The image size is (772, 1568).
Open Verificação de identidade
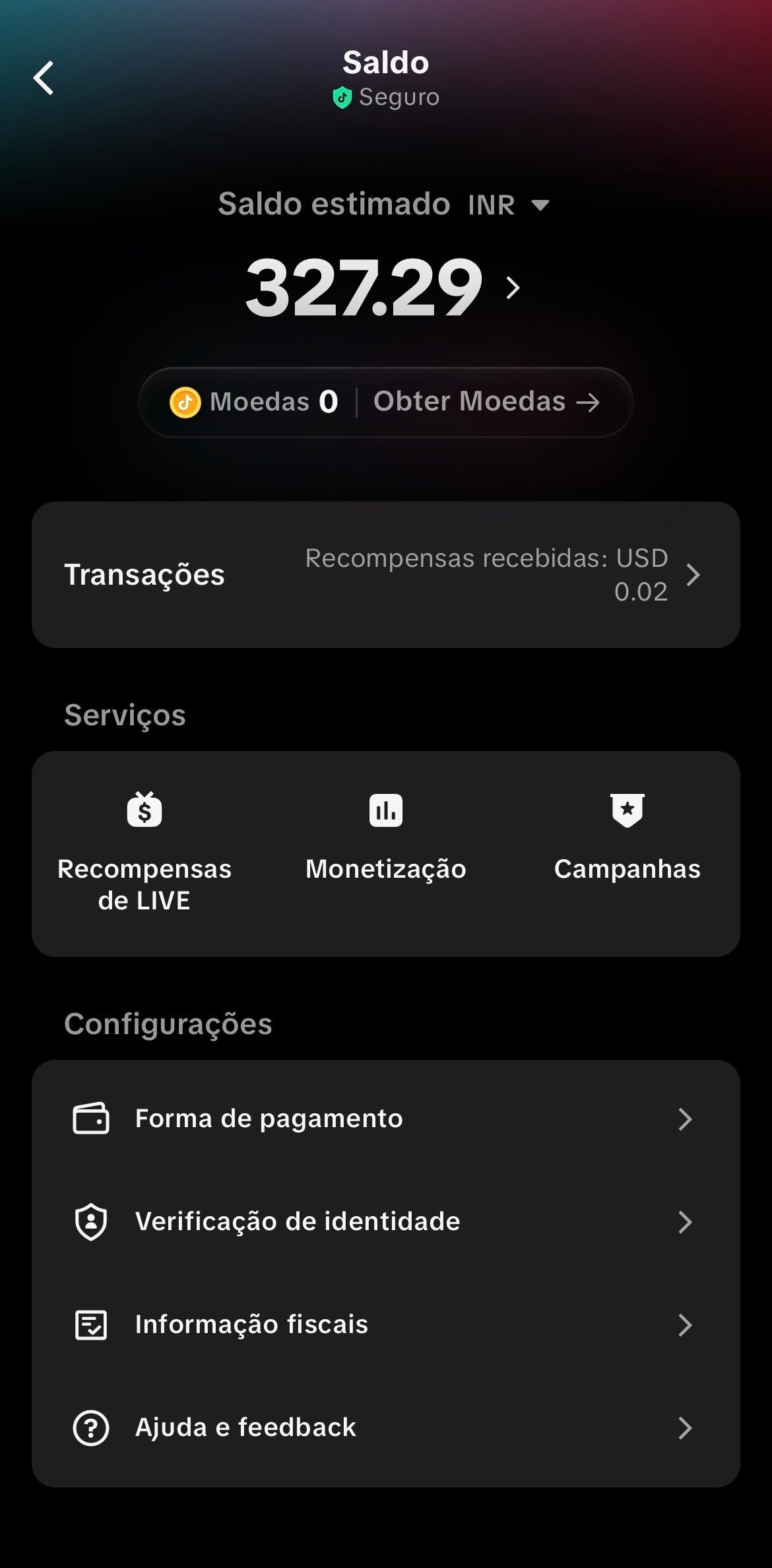385,1222
